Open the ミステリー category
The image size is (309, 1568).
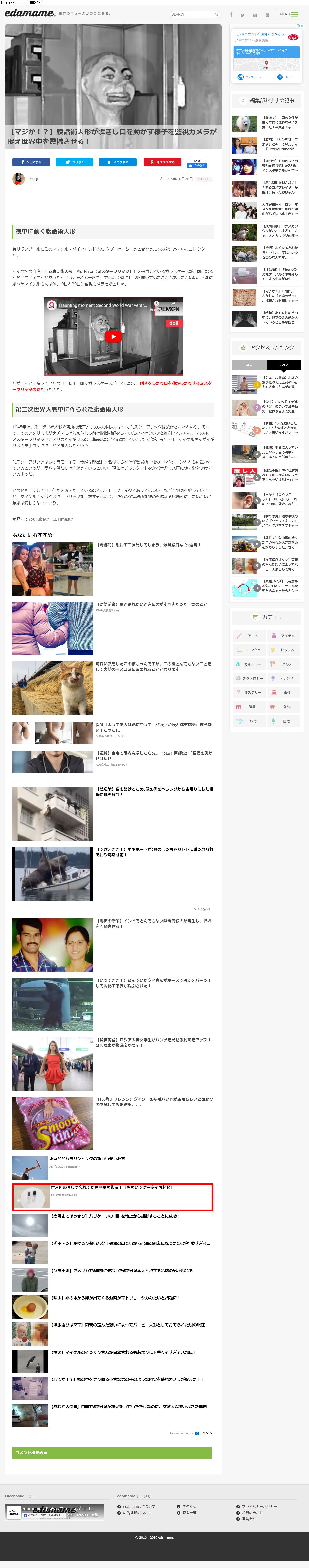pyautogui.click(x=249, y=692)
